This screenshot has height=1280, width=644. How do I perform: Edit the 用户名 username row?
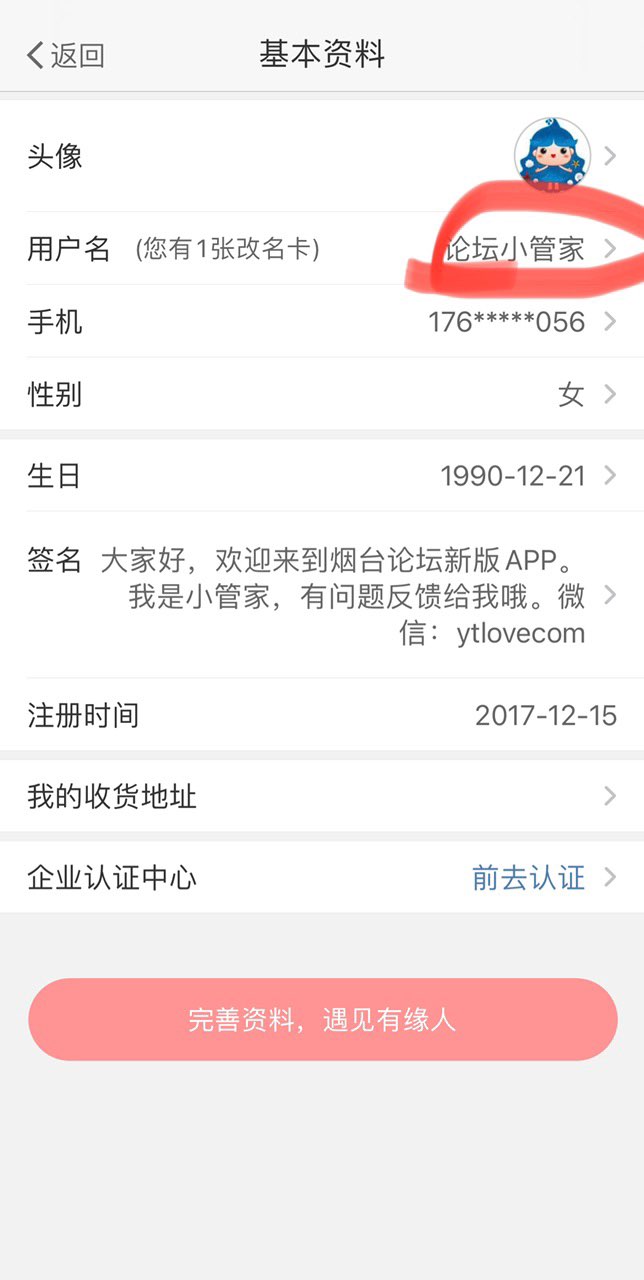coord(320,249)
